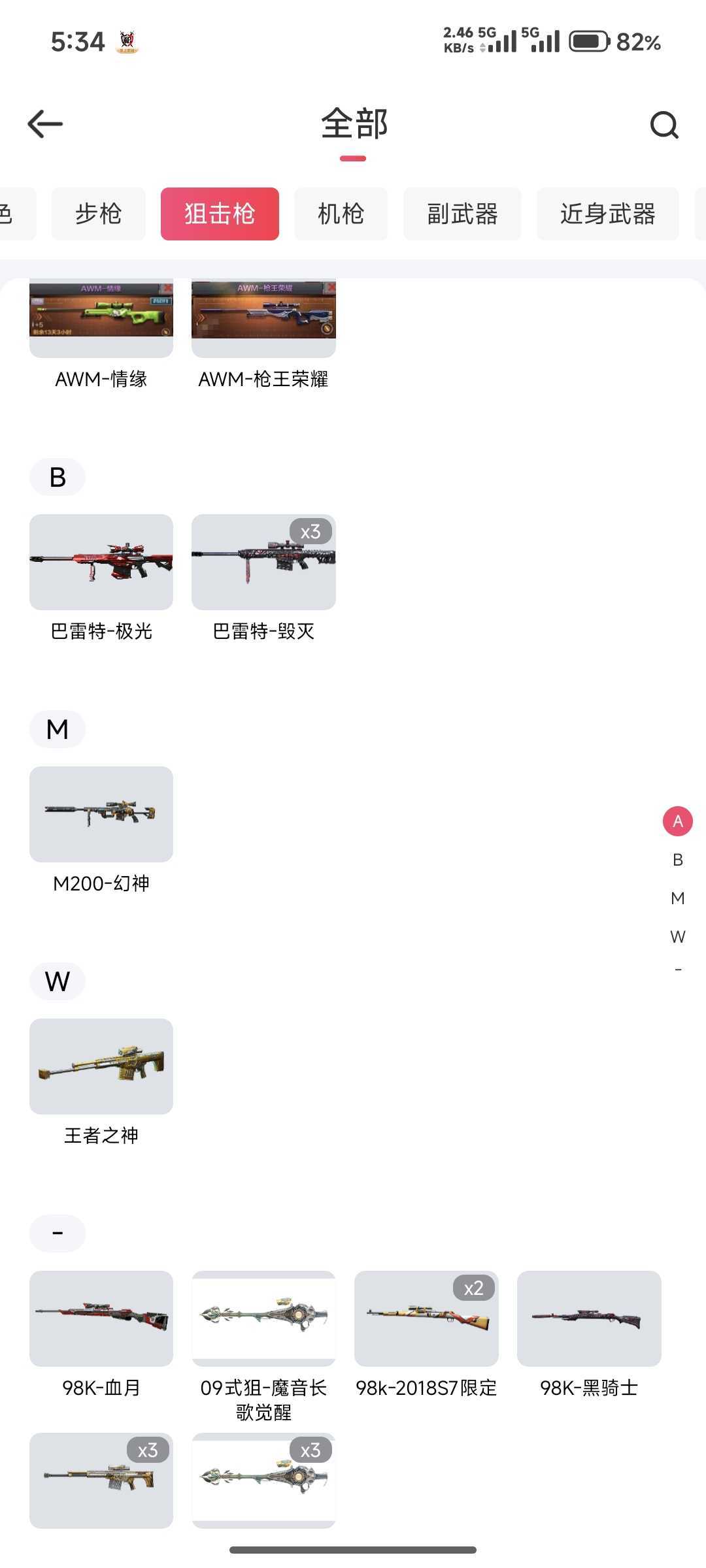Screen dimensions: 706x1568
Task: Reselect the highlighted 狙击枪 tab
Action: coord(220,214)
